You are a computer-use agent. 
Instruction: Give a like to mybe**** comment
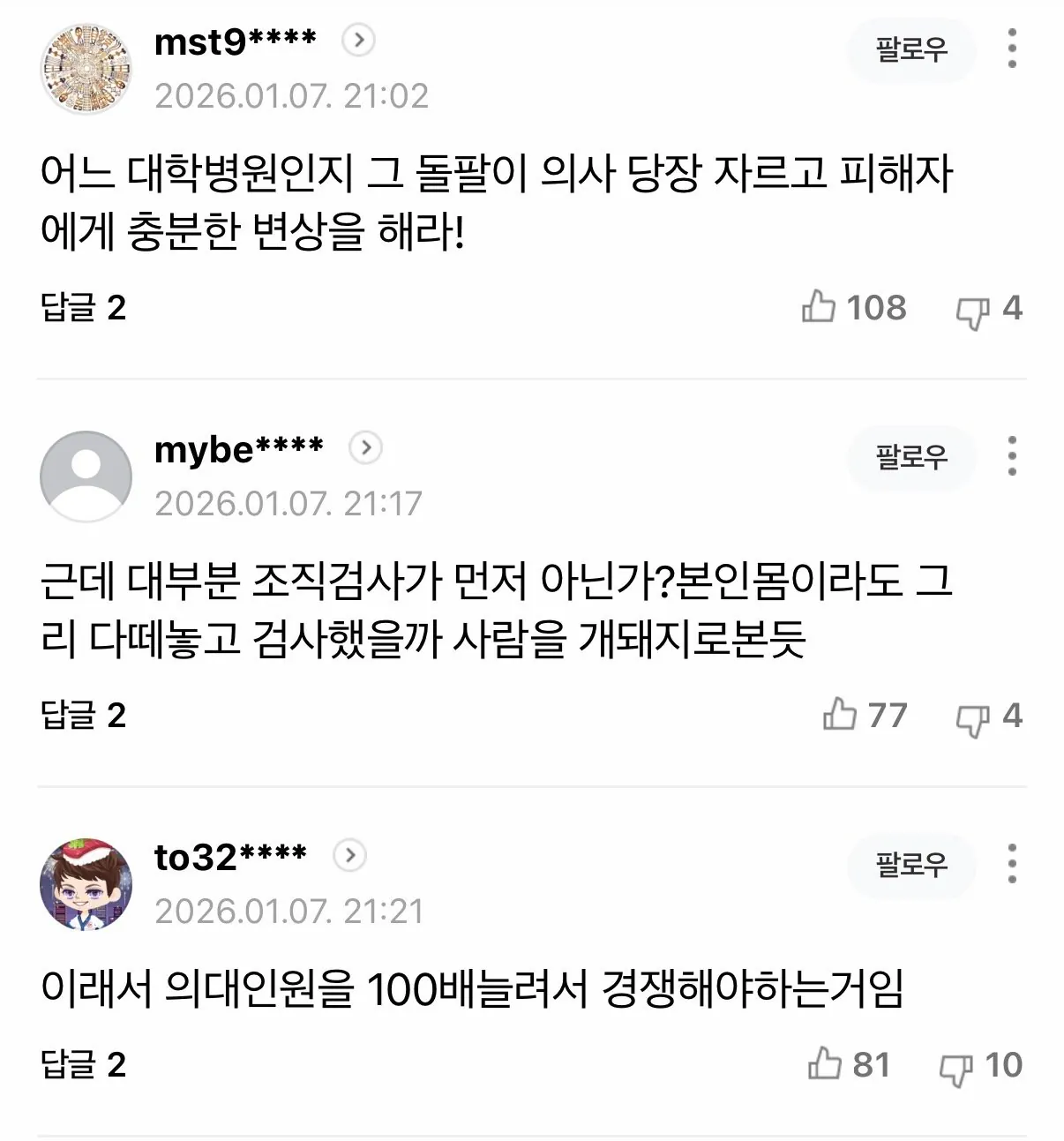coord(838,717)
